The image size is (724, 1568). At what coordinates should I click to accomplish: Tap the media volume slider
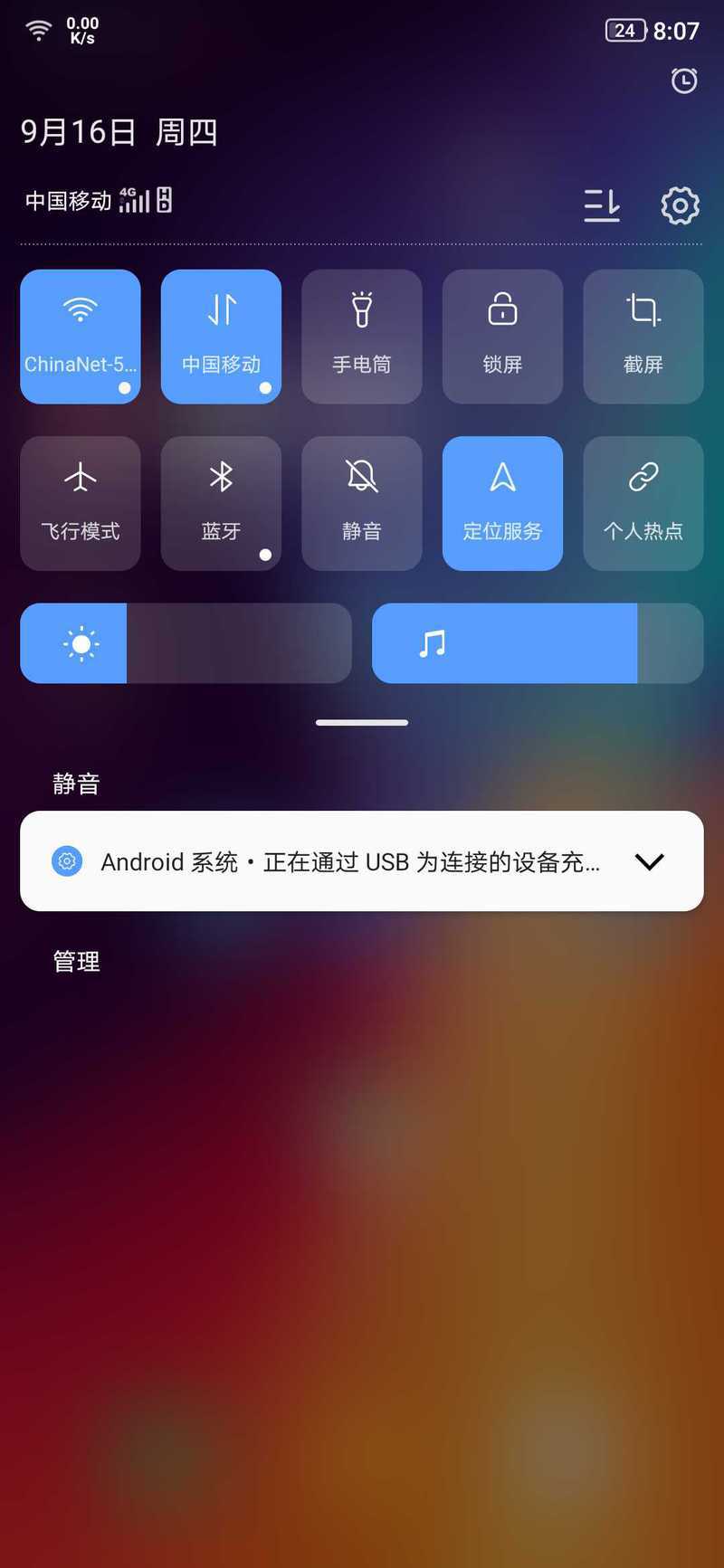538,643
